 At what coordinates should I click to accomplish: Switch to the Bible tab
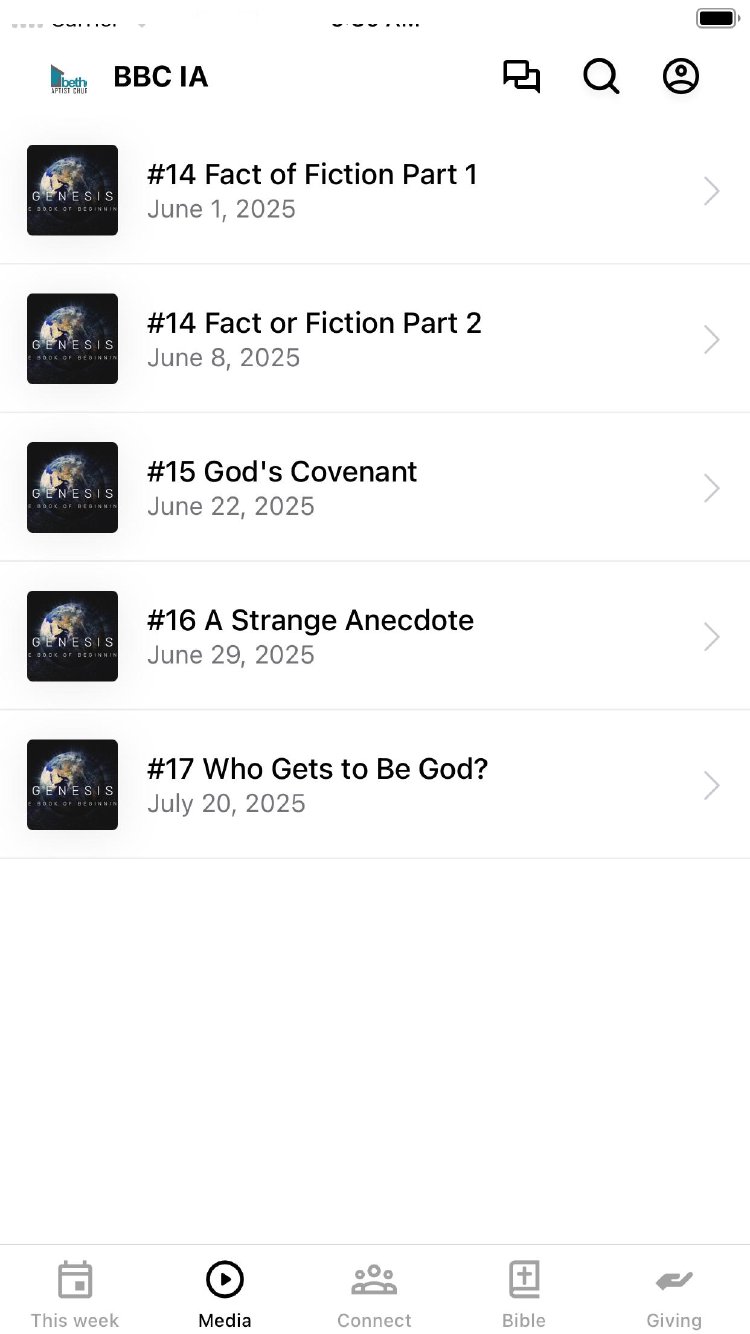pos(524,1294)
